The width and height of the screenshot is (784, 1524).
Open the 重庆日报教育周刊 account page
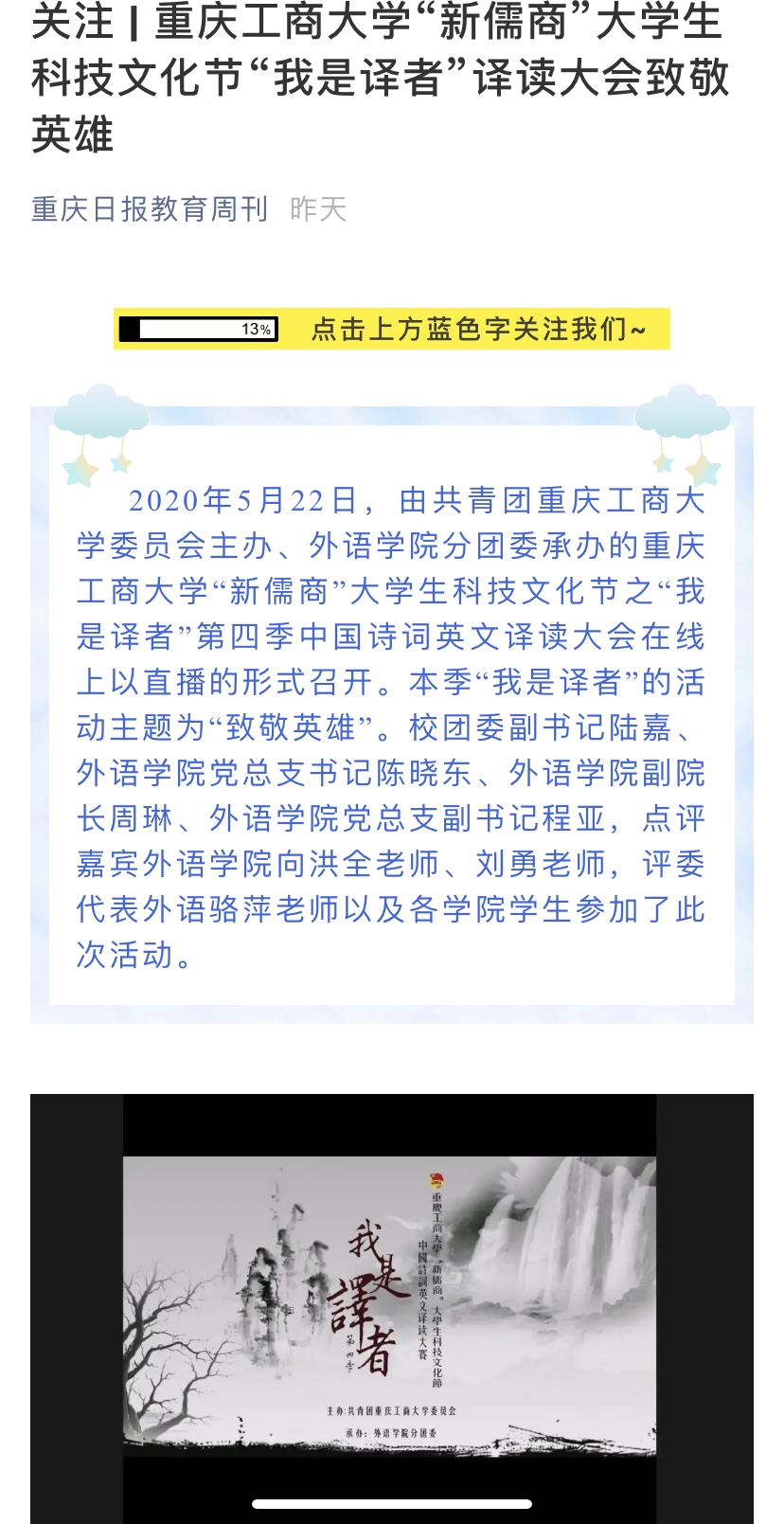[x=150, y=209]
